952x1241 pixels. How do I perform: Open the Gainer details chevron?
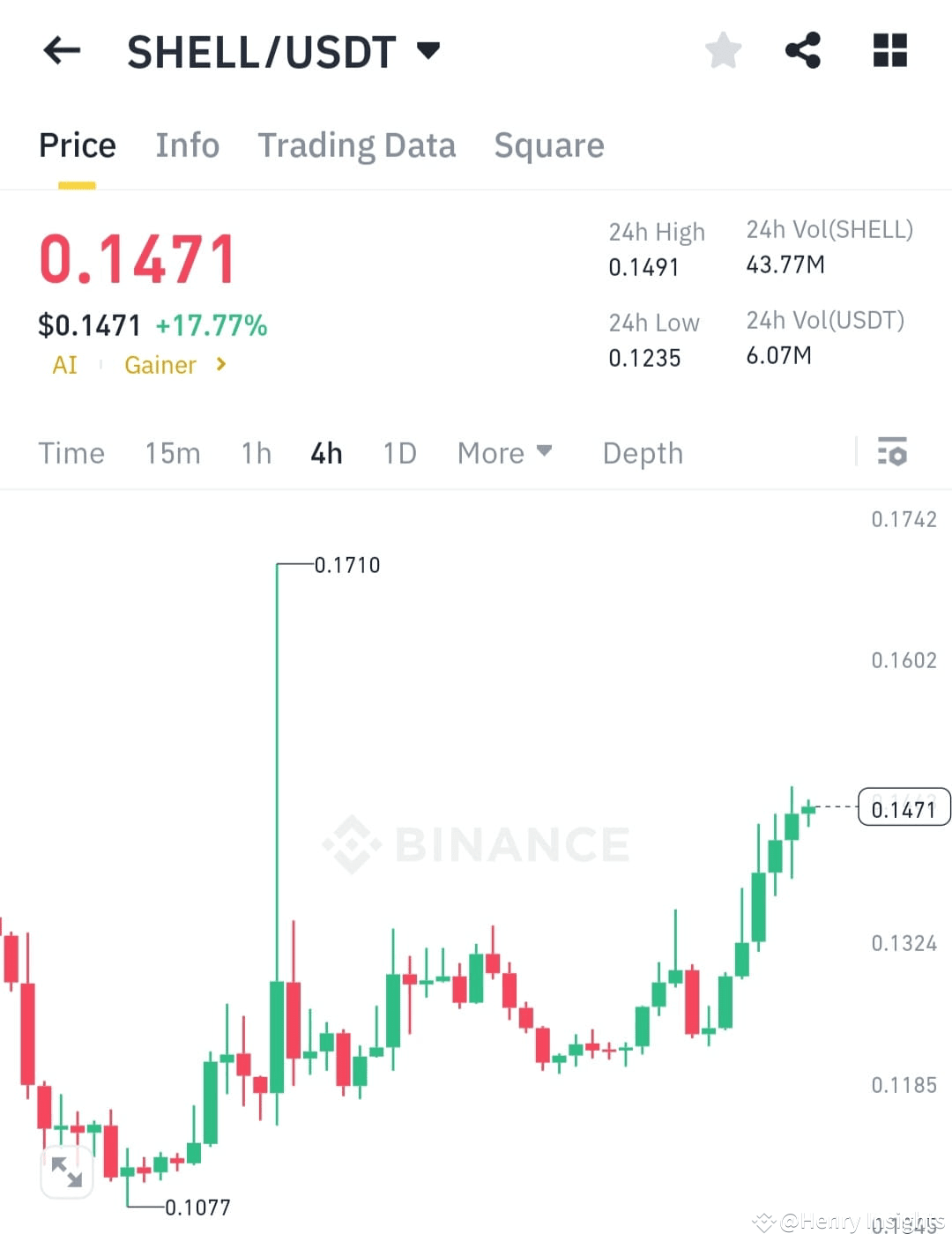point(219,364)
